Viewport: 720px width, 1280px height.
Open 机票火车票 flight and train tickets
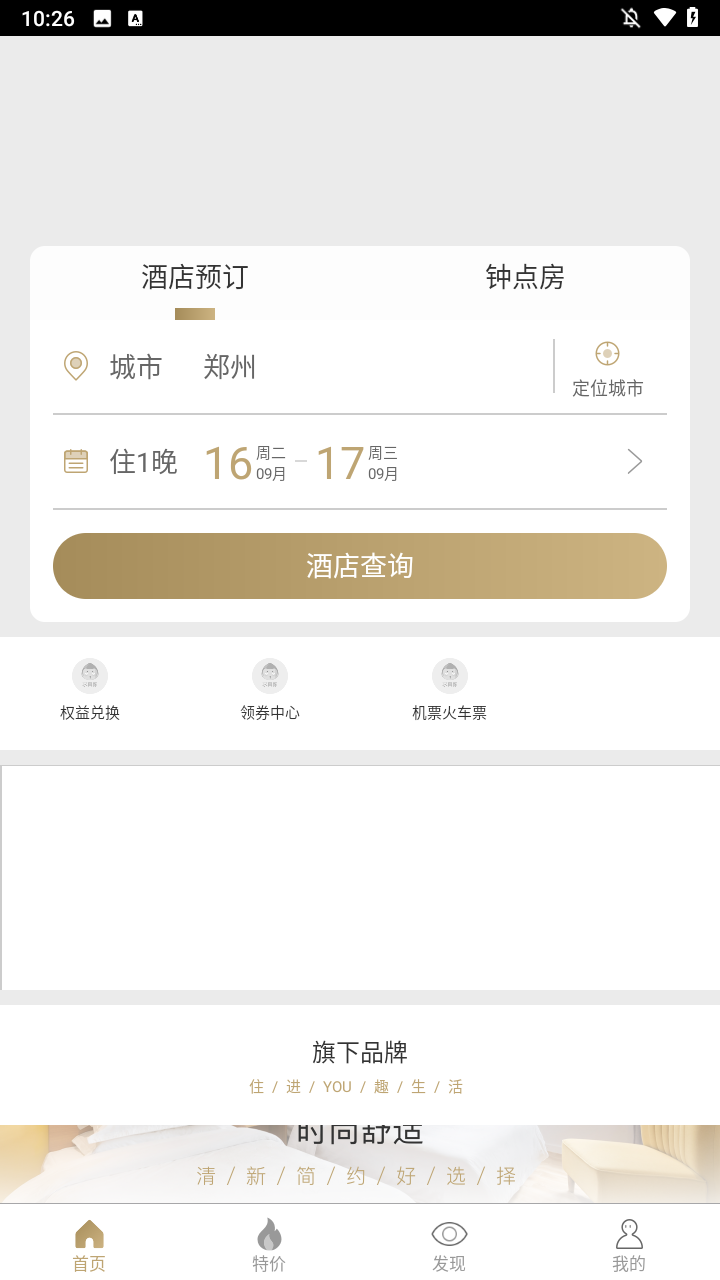(x=449, y=686)
